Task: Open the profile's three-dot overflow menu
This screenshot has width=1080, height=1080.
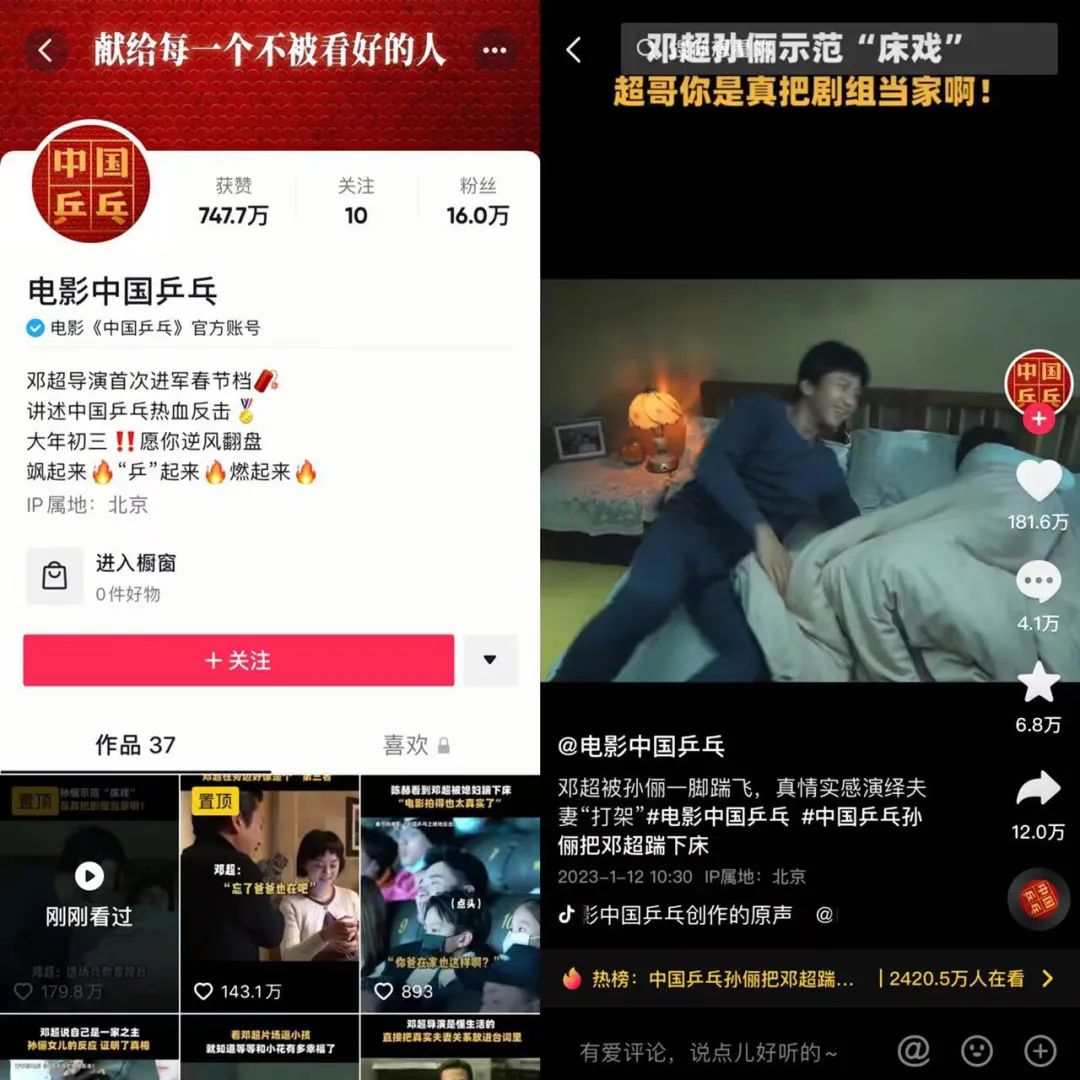Action: pyautogui.click(x=494, y=50)
